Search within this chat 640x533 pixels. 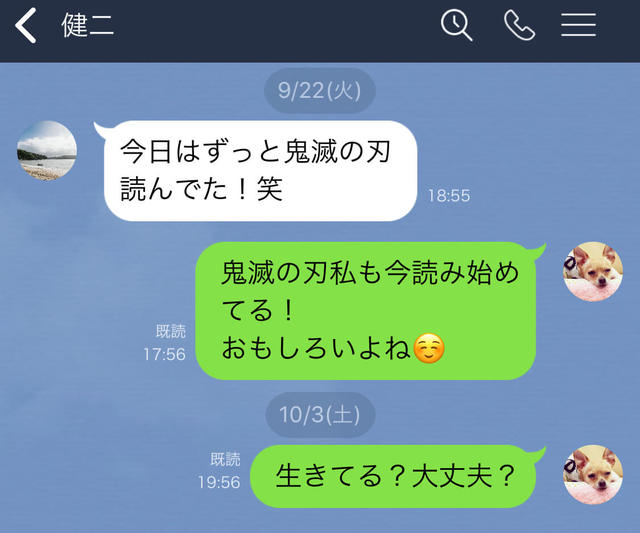tap(456, 25)
